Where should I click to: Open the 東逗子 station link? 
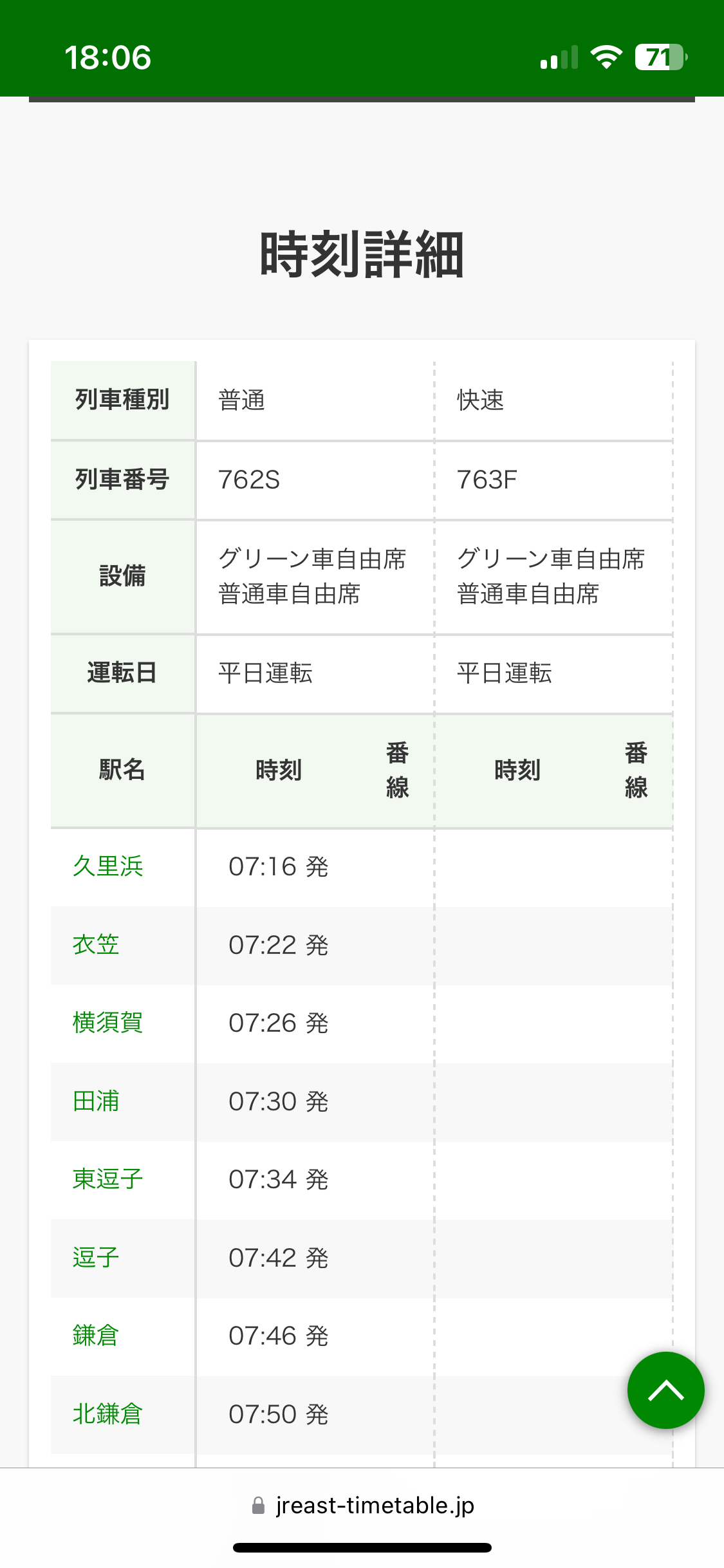107,1179
